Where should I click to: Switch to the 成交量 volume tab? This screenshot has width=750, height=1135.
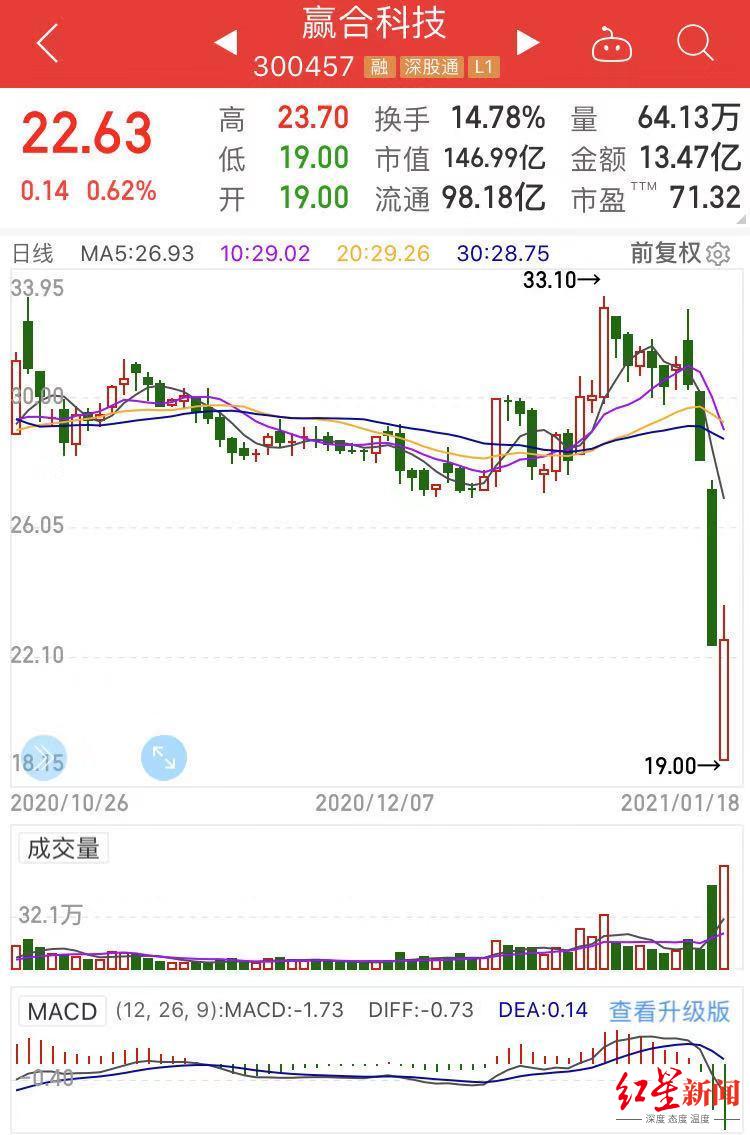[62, 847]
